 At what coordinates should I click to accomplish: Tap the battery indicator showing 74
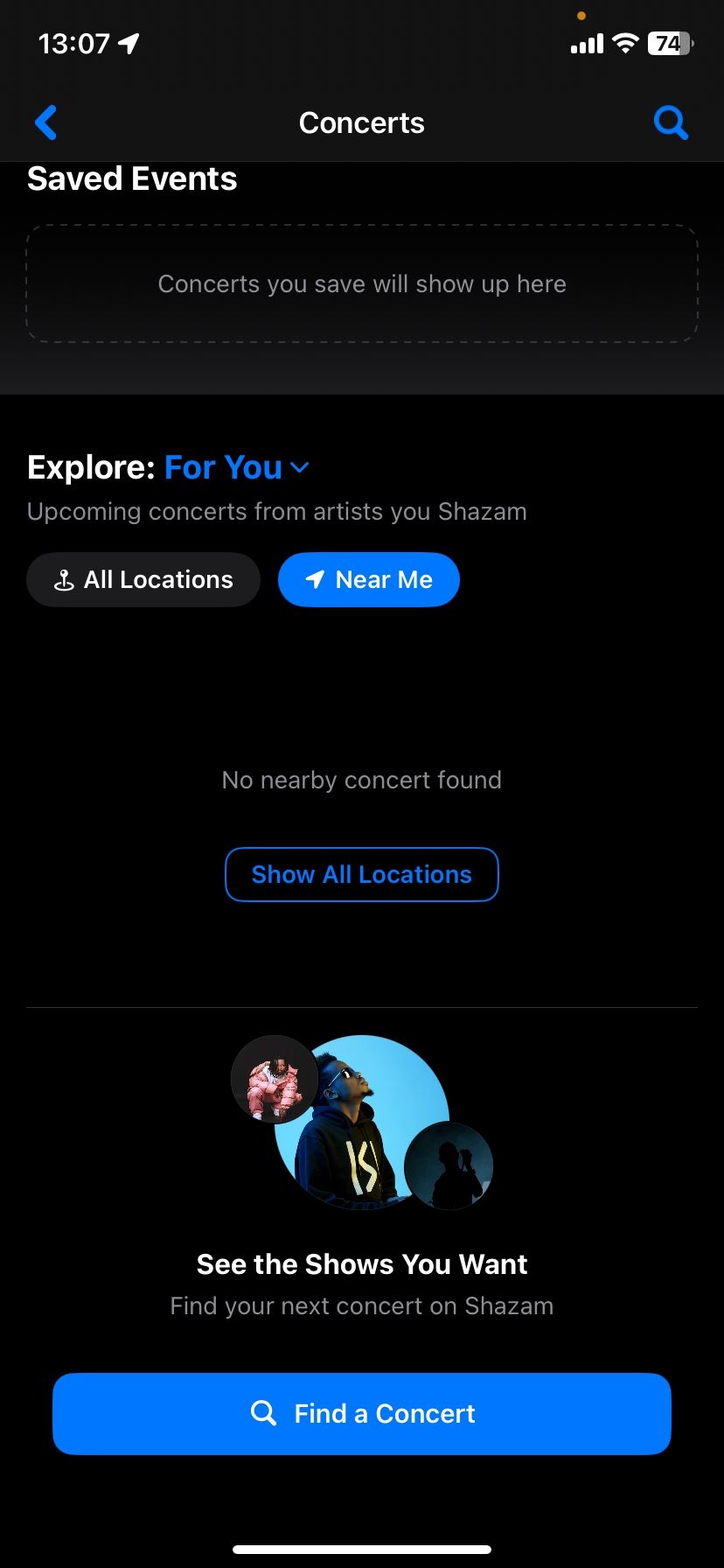pyautogui.click(x=667, y=43)
